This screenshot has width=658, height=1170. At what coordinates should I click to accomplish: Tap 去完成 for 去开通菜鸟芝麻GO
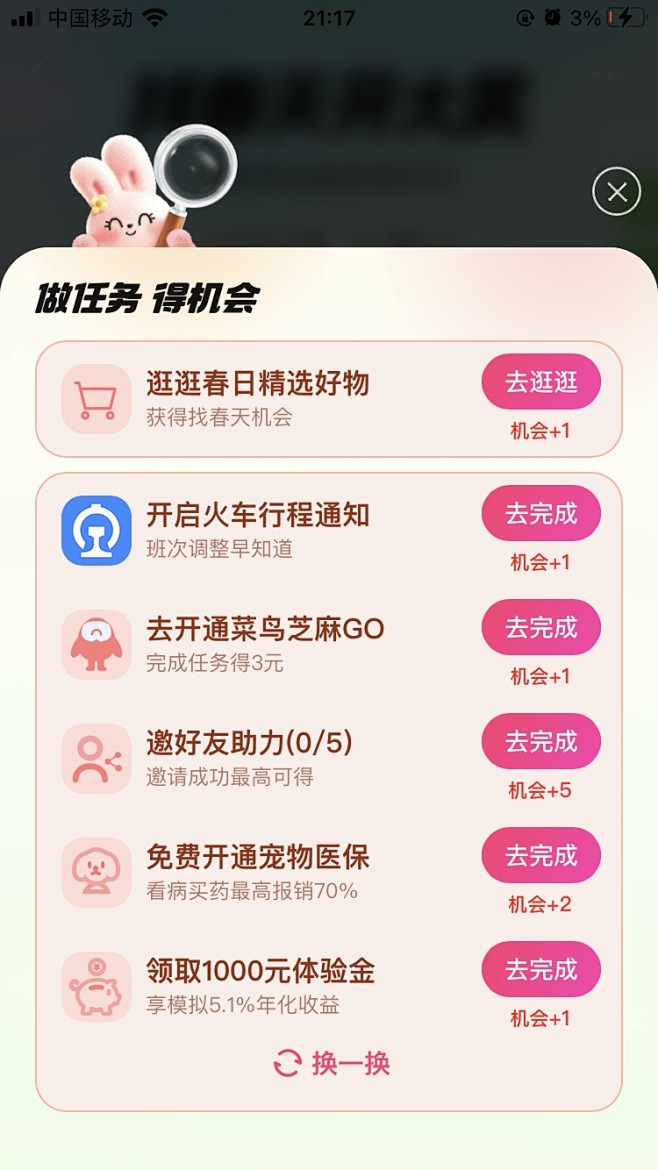[x=541, y=628]
